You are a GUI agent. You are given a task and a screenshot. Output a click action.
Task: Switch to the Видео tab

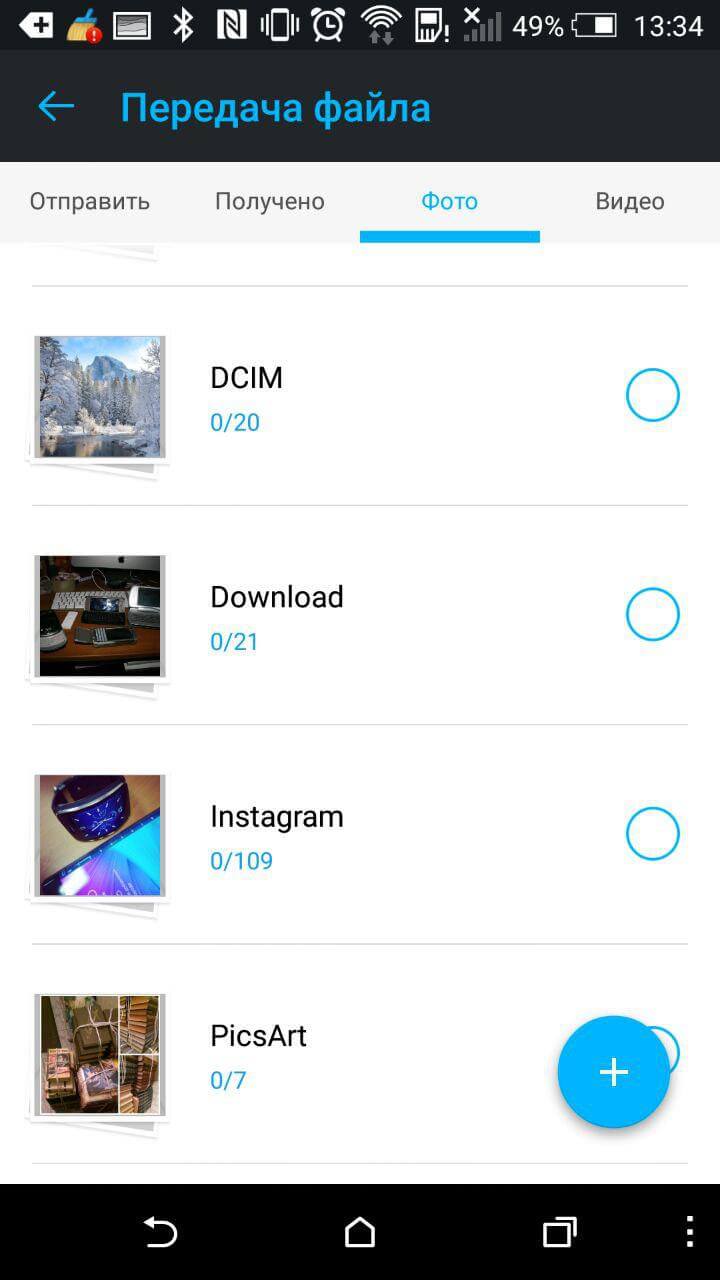629,201
